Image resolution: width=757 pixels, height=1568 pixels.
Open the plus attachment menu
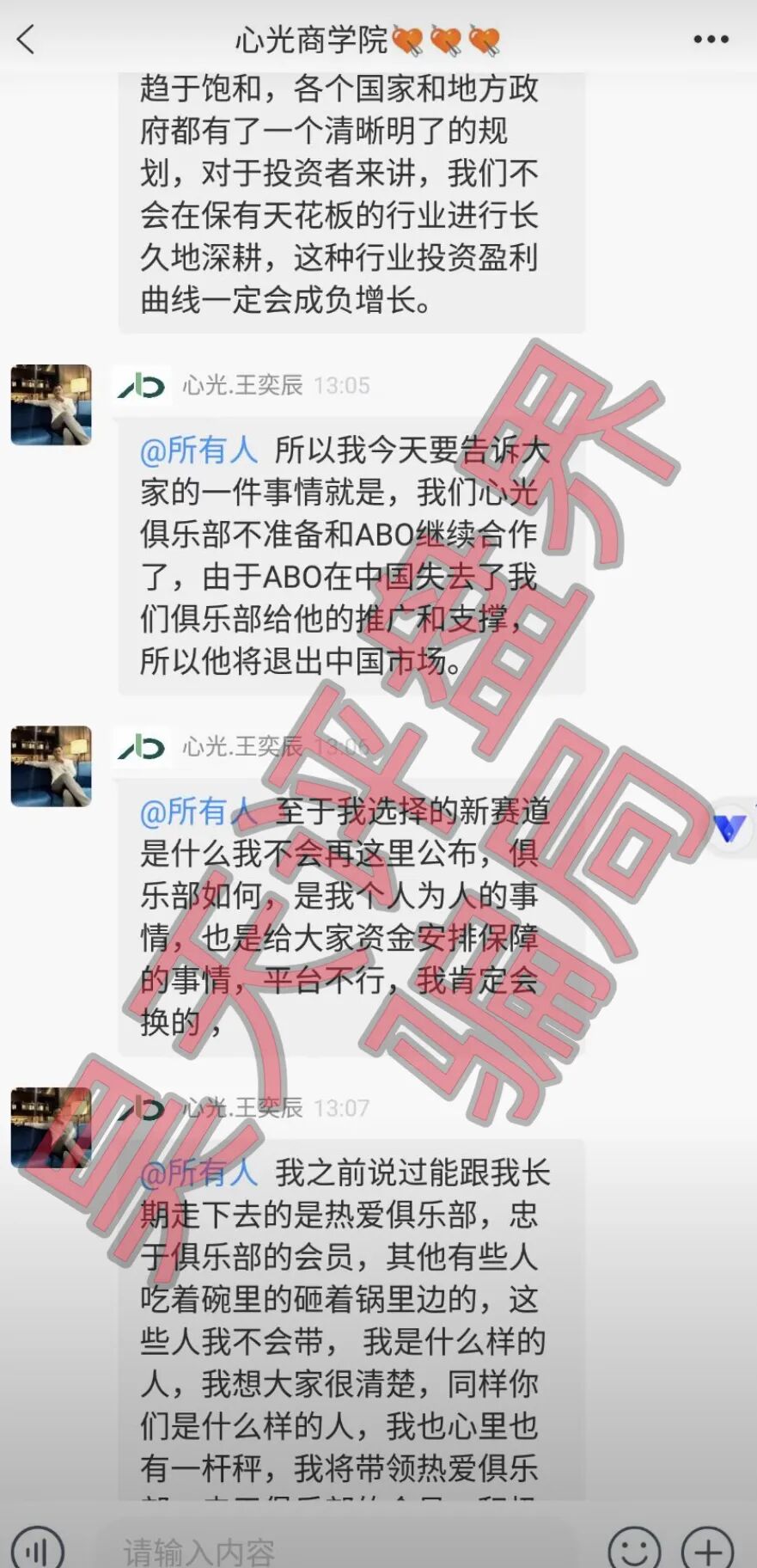[708, 1549]
